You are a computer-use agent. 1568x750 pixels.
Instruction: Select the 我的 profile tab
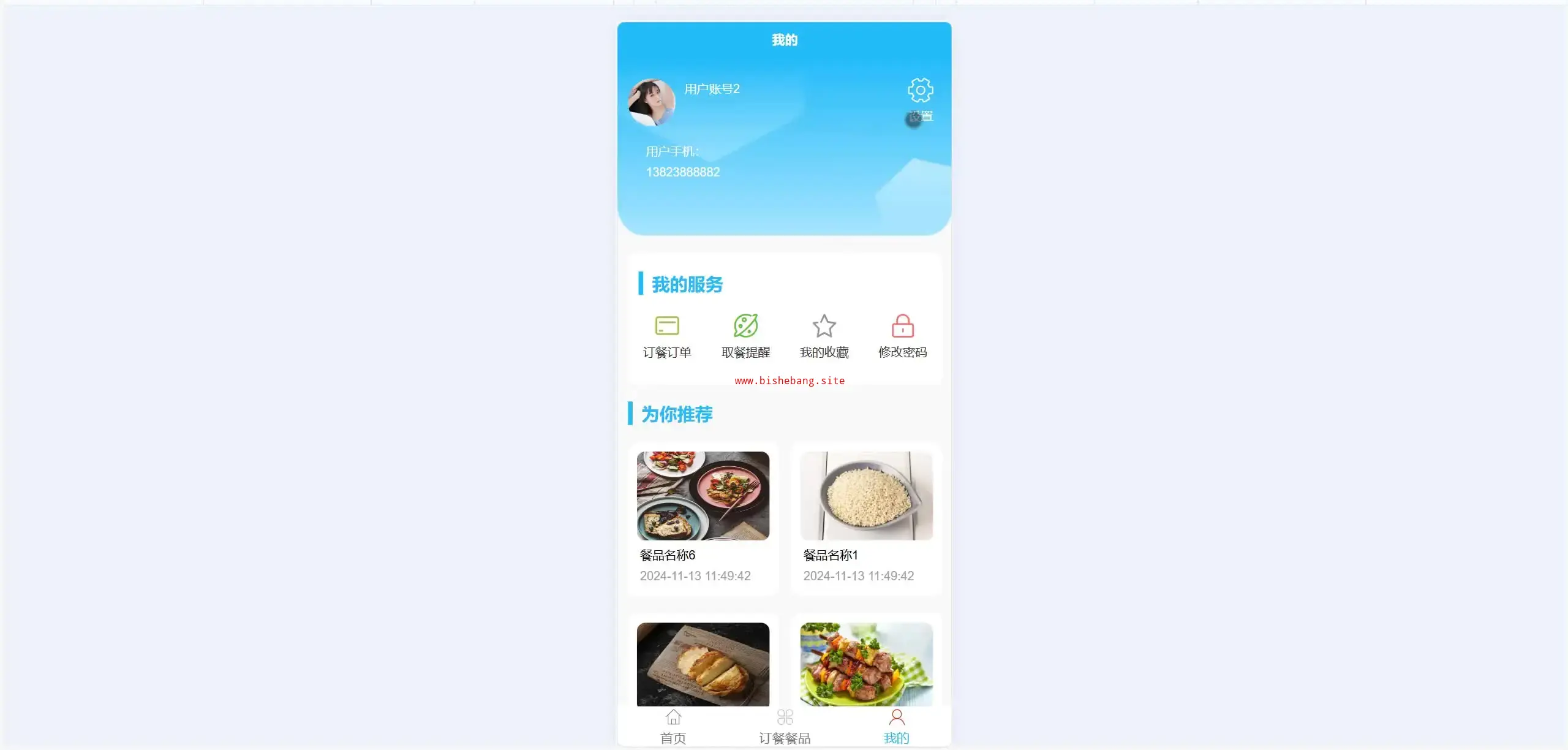click(x=896, y=727)
